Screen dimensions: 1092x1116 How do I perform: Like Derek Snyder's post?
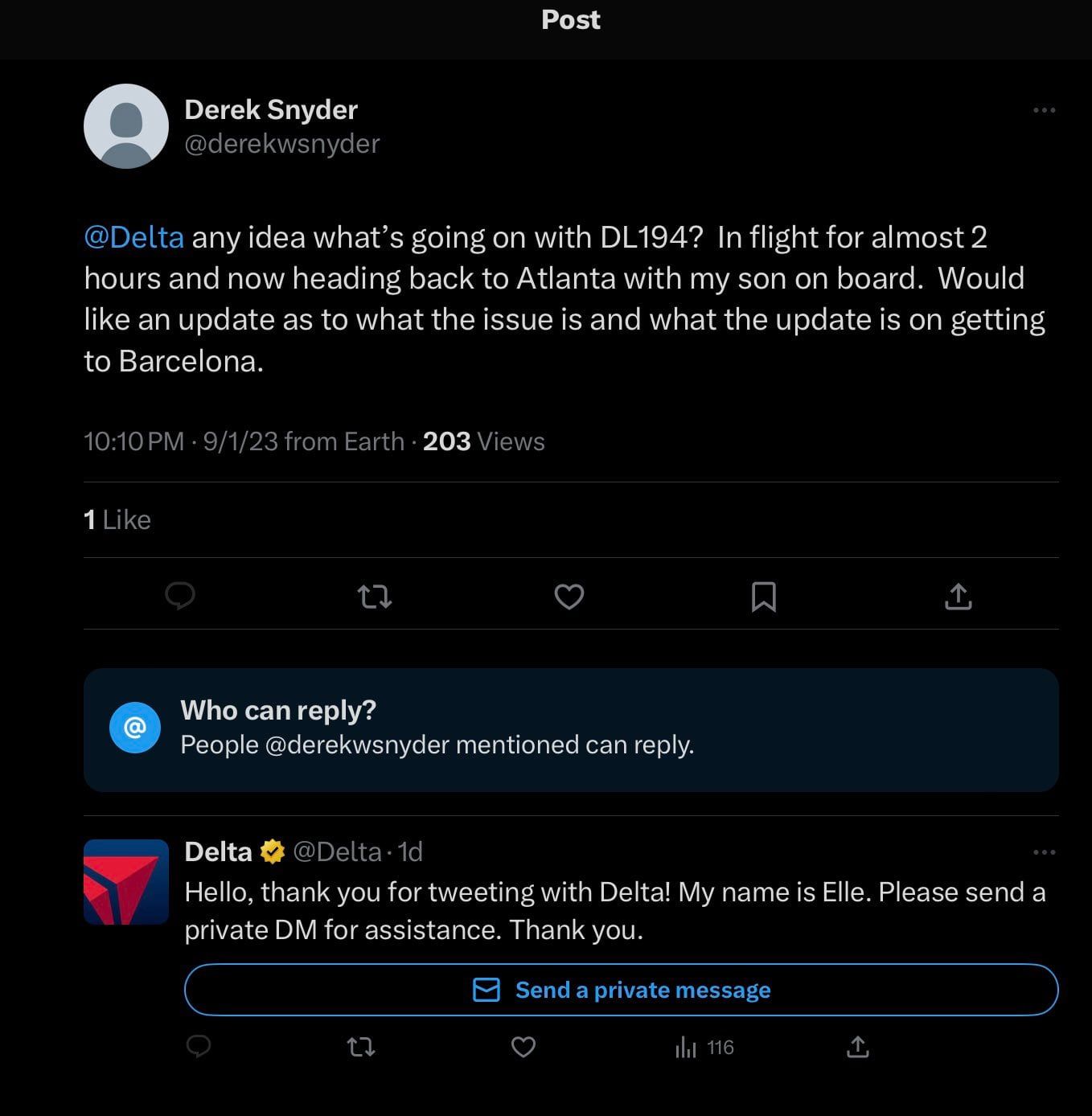(569, 597)
